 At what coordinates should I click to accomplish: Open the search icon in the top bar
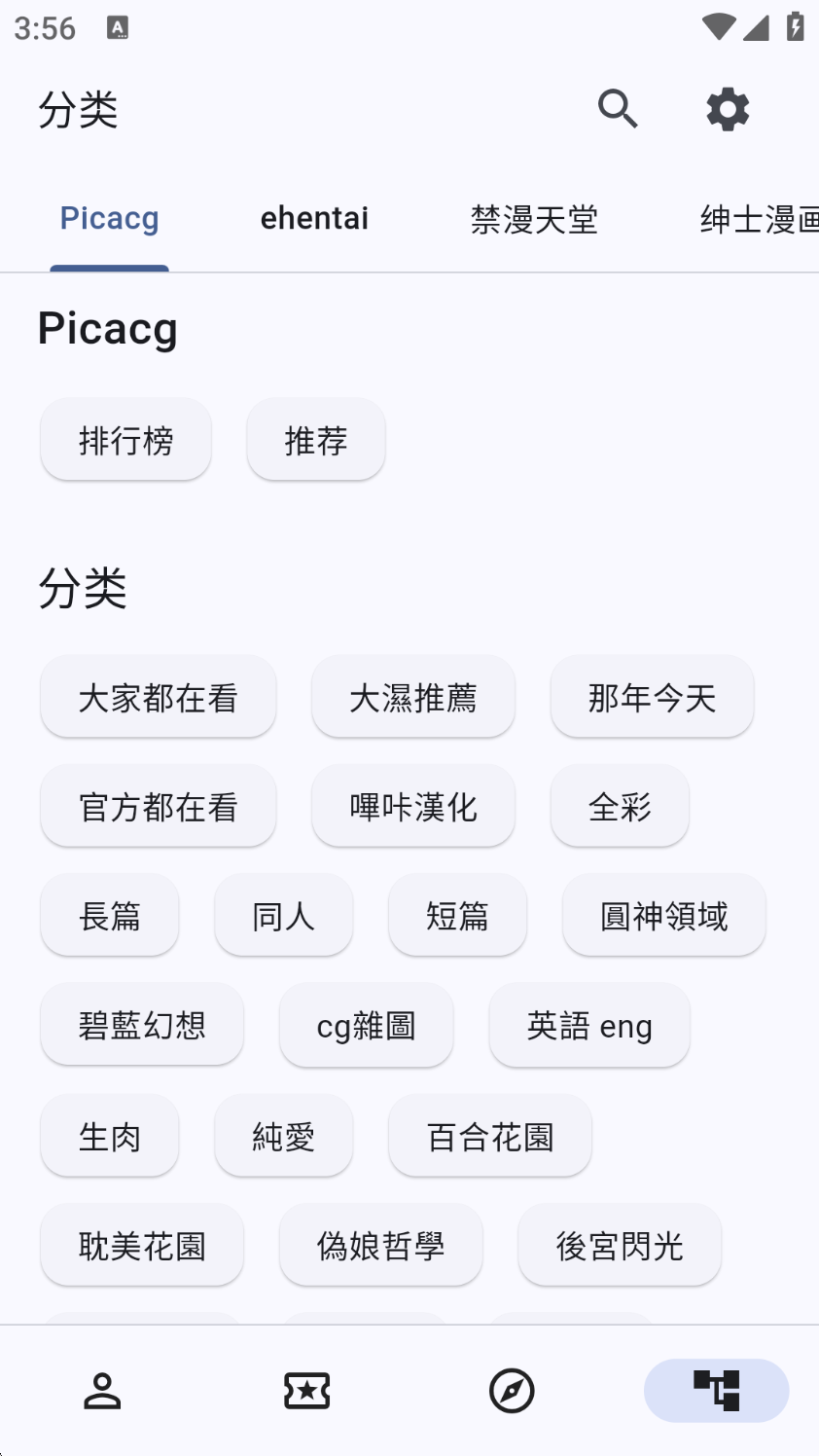pos(618,109)
